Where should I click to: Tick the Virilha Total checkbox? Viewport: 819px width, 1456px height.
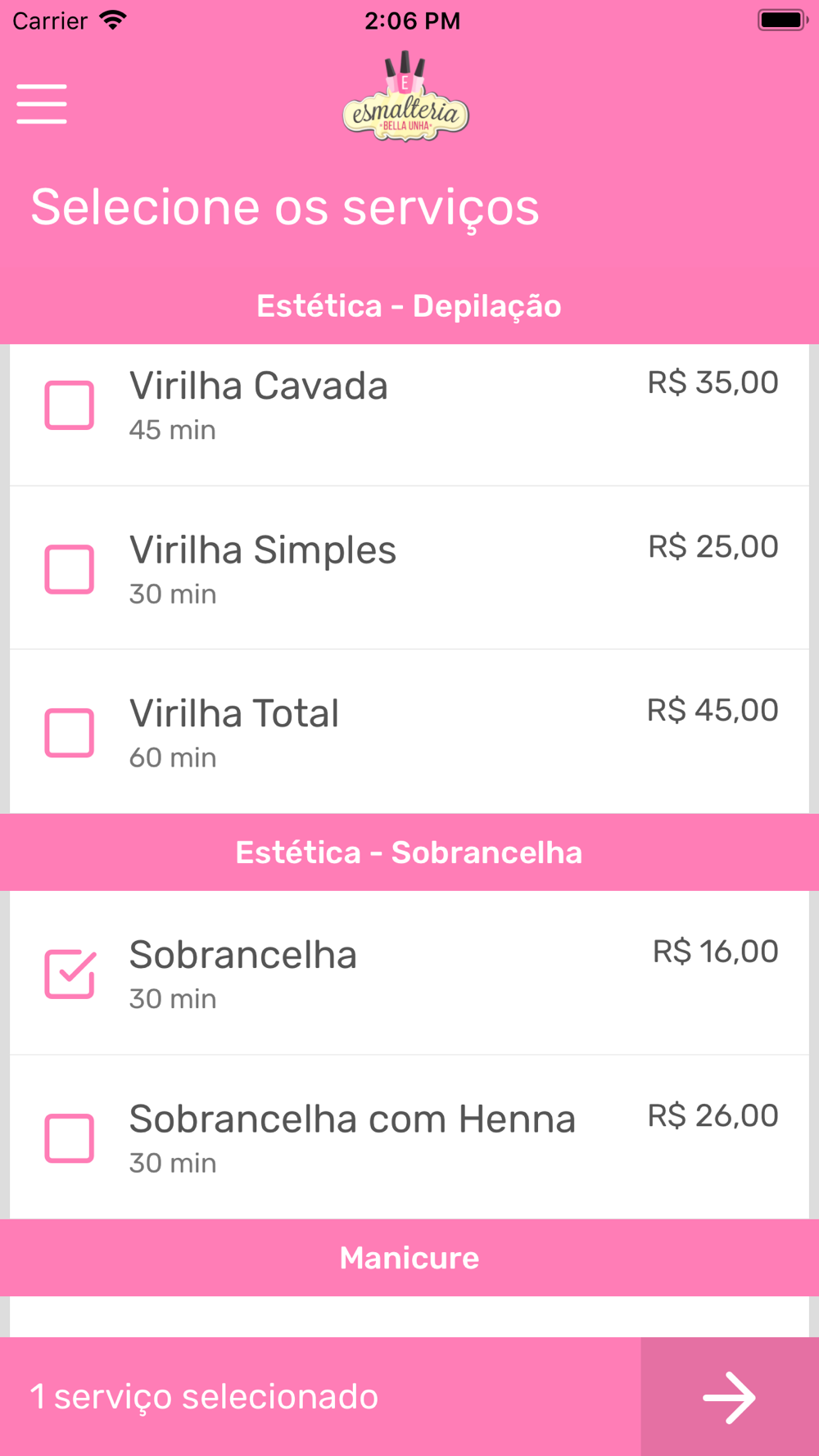[x=70, y=733]
